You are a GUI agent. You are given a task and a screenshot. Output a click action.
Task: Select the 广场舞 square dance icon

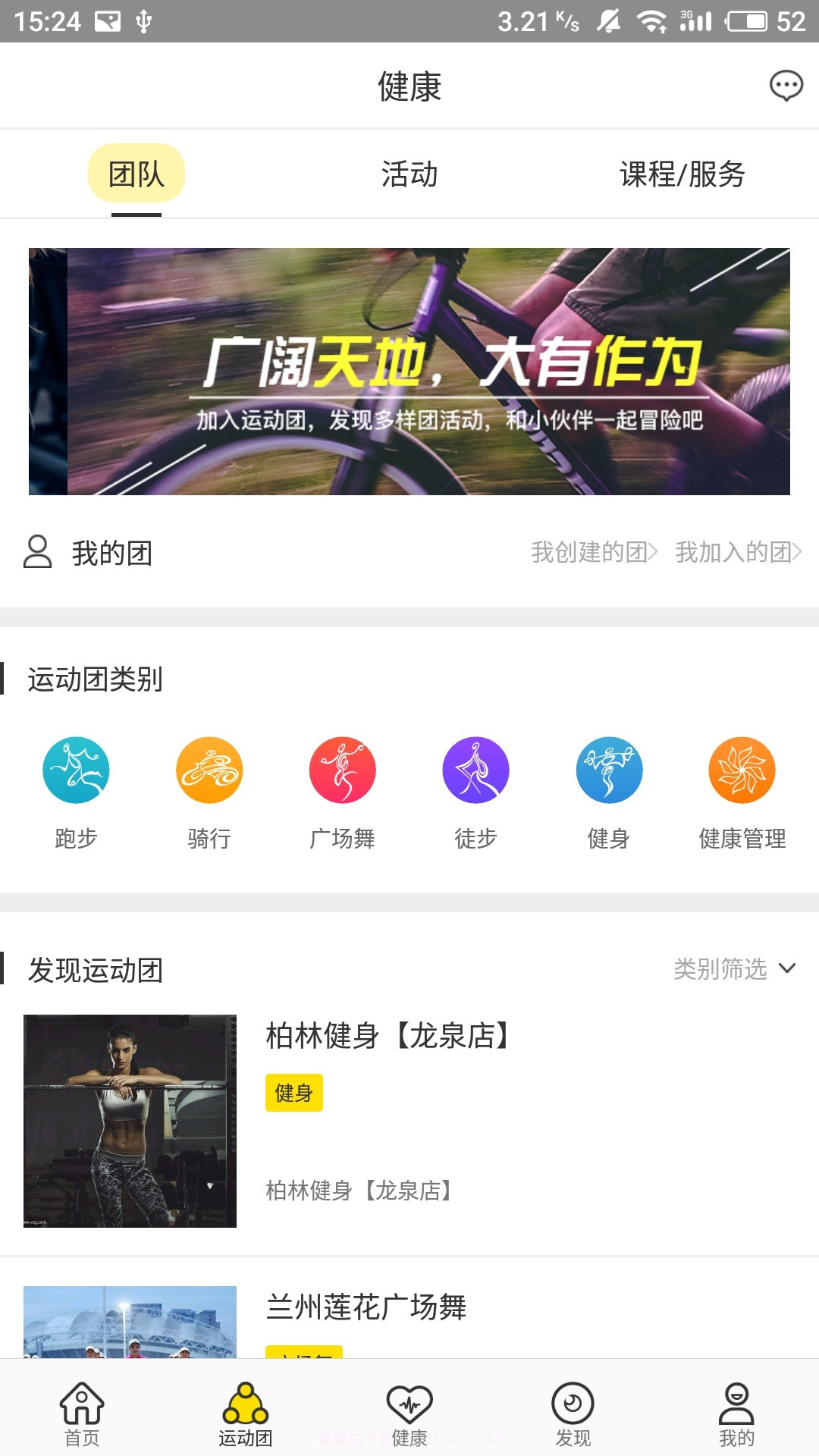coord(343,769)
